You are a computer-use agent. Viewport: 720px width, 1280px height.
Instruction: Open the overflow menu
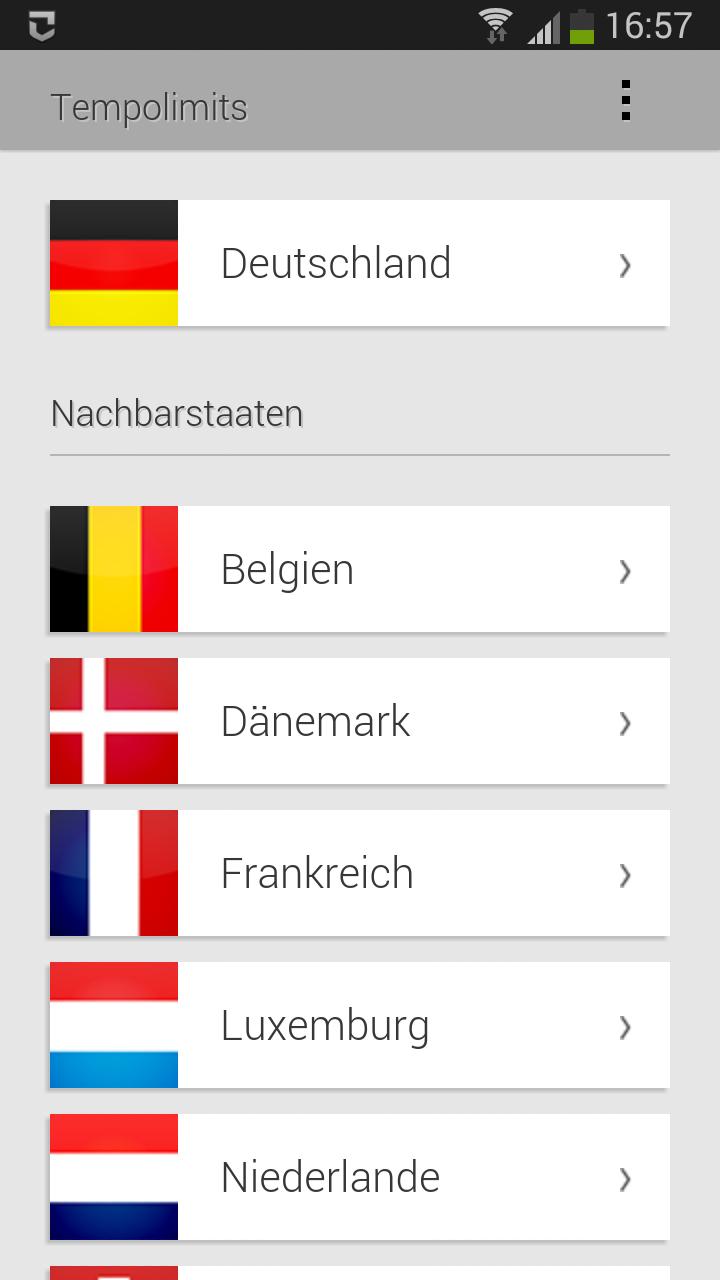[626, 101]
